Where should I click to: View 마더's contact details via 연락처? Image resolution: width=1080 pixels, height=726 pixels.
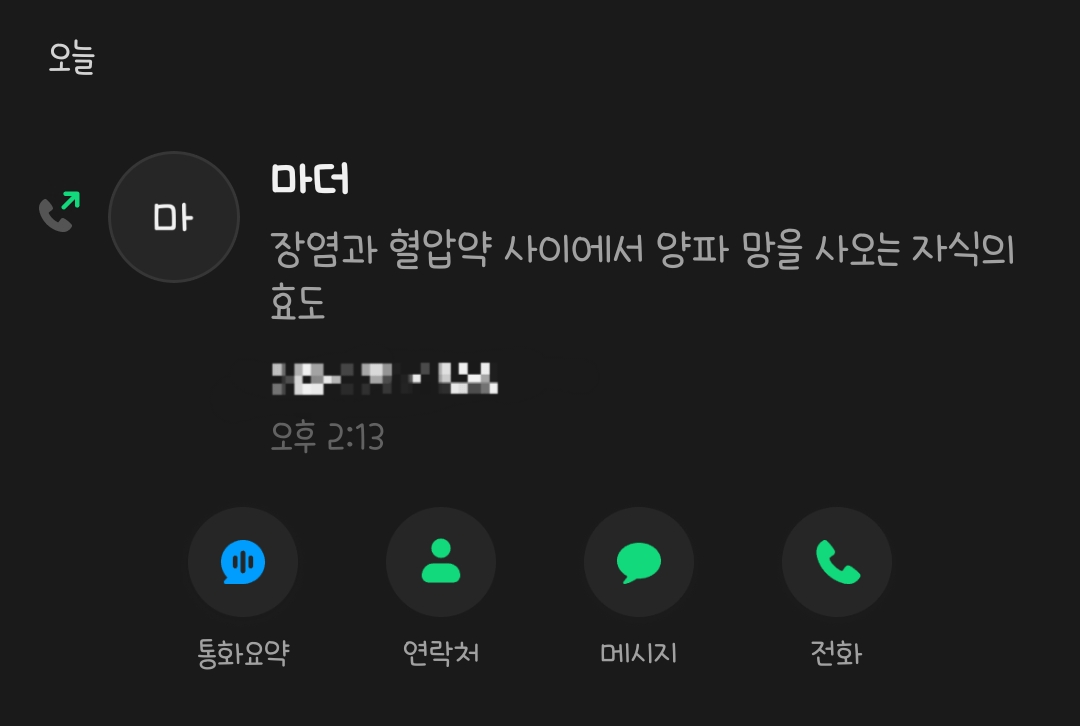(441, 562)
